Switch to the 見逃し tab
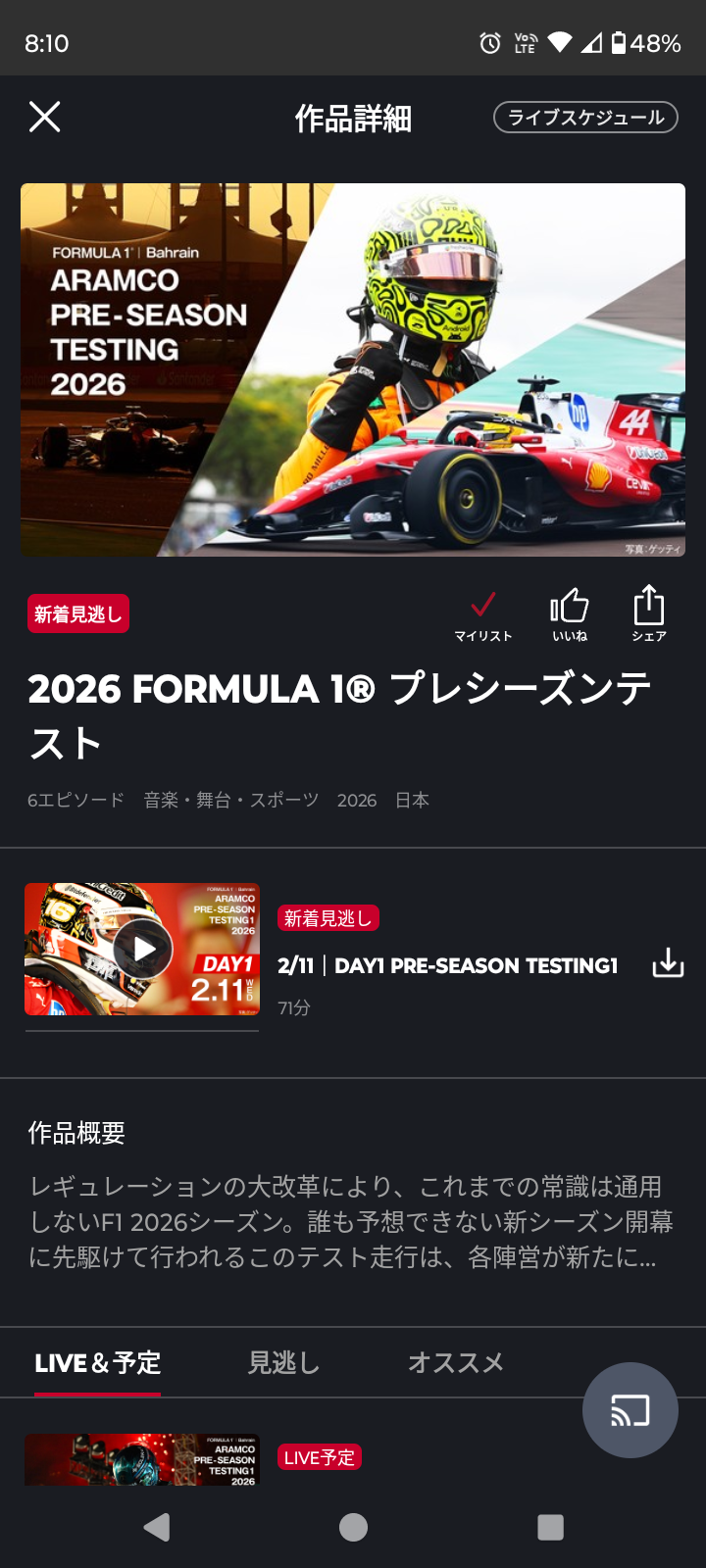 283,1363
